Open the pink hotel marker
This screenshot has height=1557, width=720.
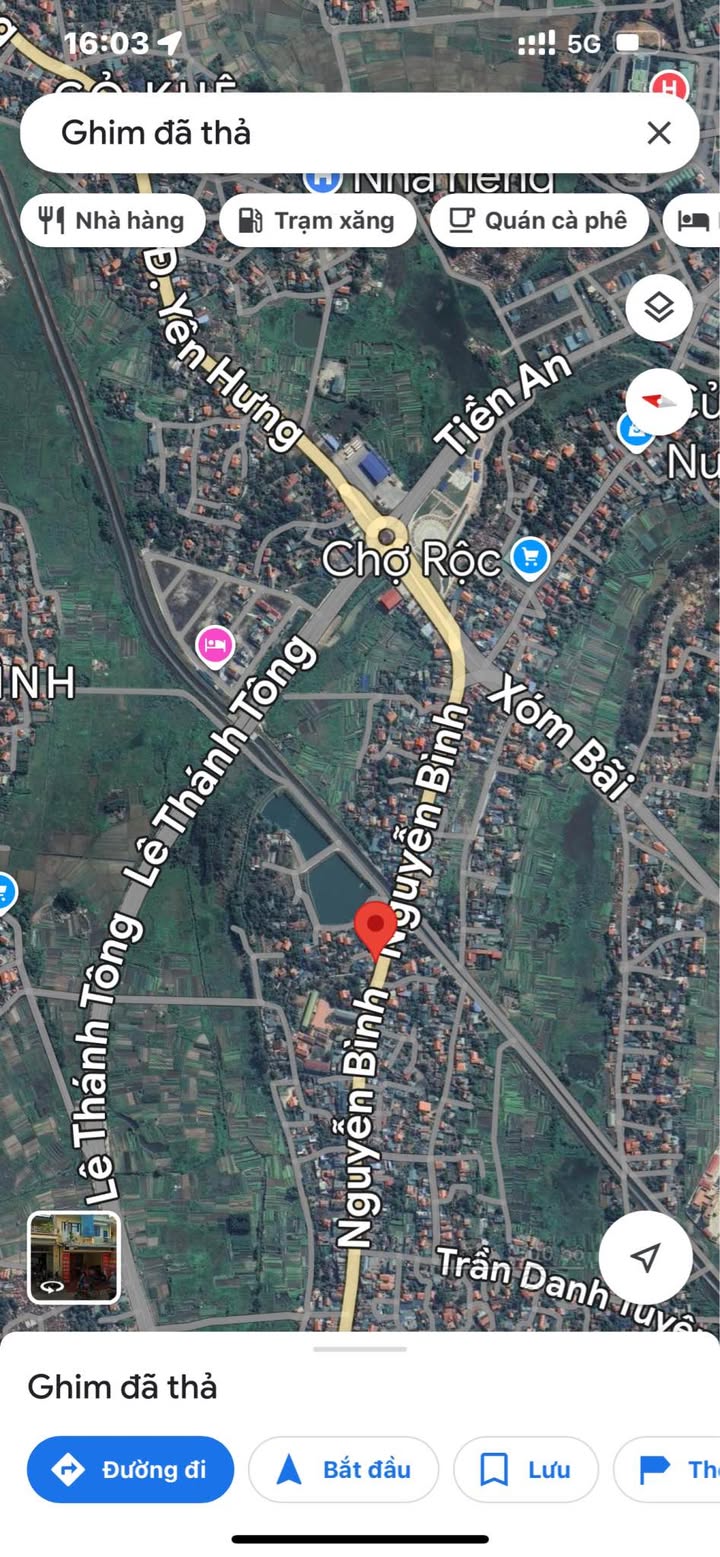pyautogui.click(x=214, y=645)
